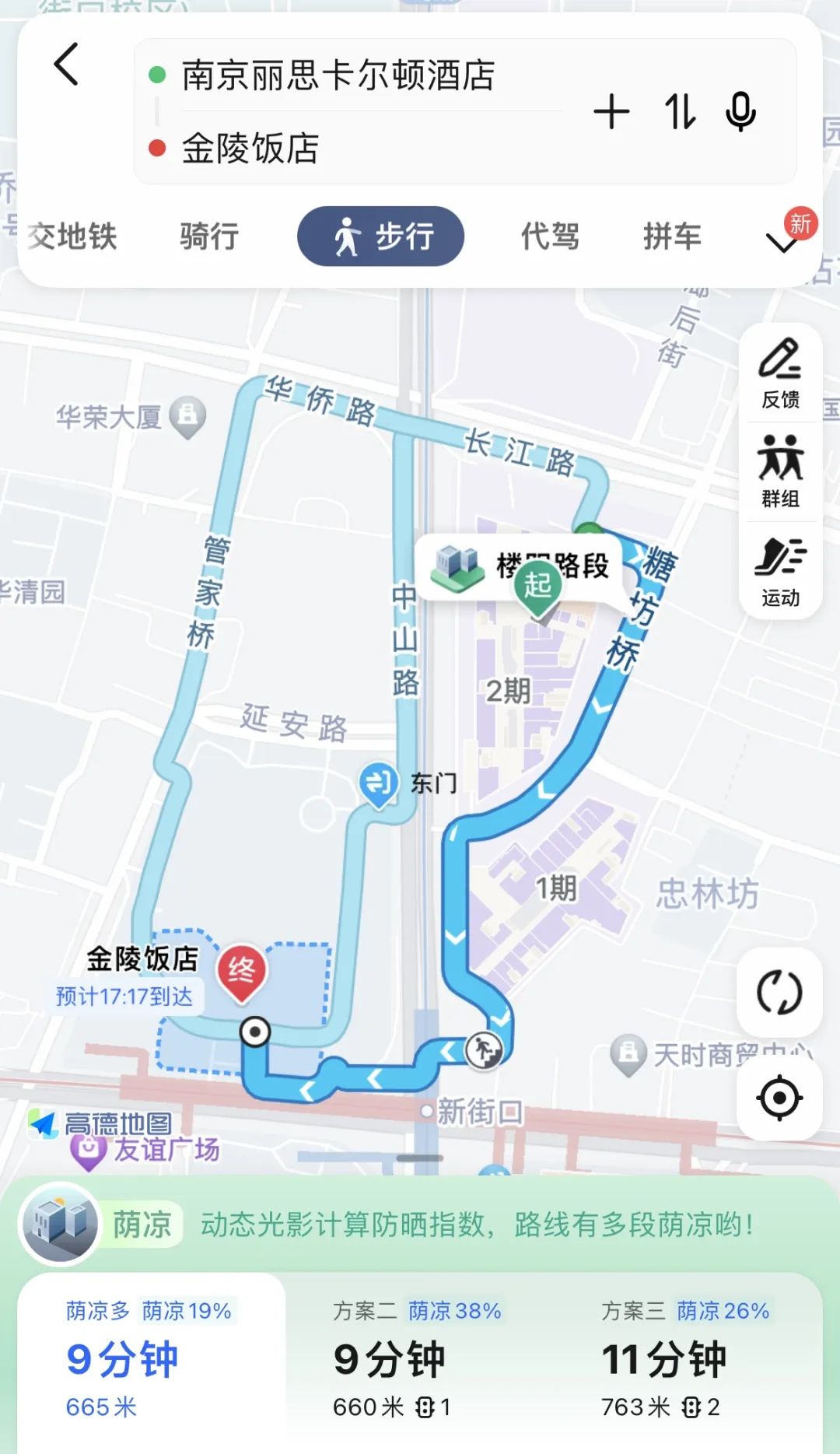Swap the start and destination

coord(679,112)
